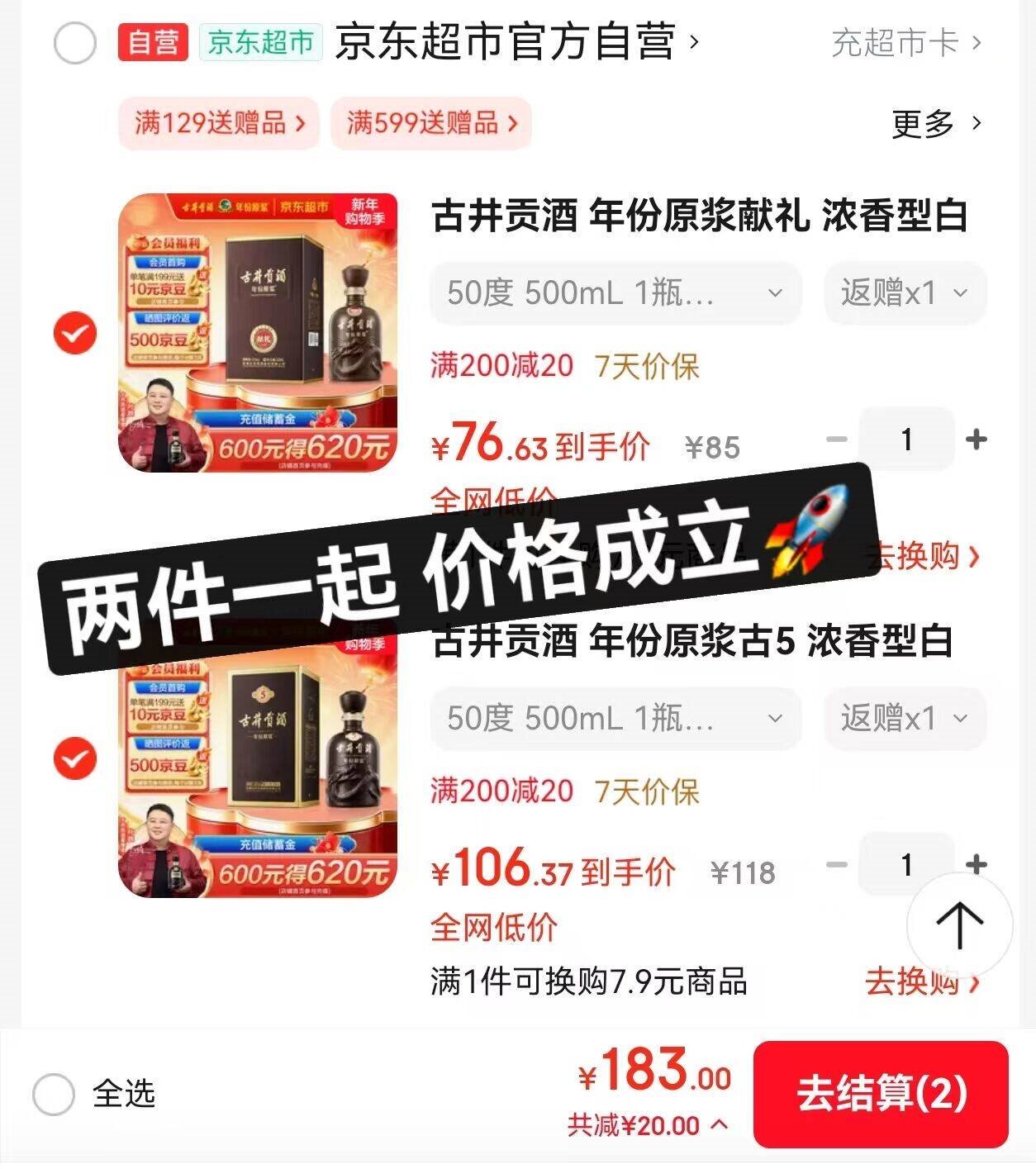Select the 京东超市官方自营 store checkbox
This screenshot has height=1169, width=1036.
tap(75, 42)
